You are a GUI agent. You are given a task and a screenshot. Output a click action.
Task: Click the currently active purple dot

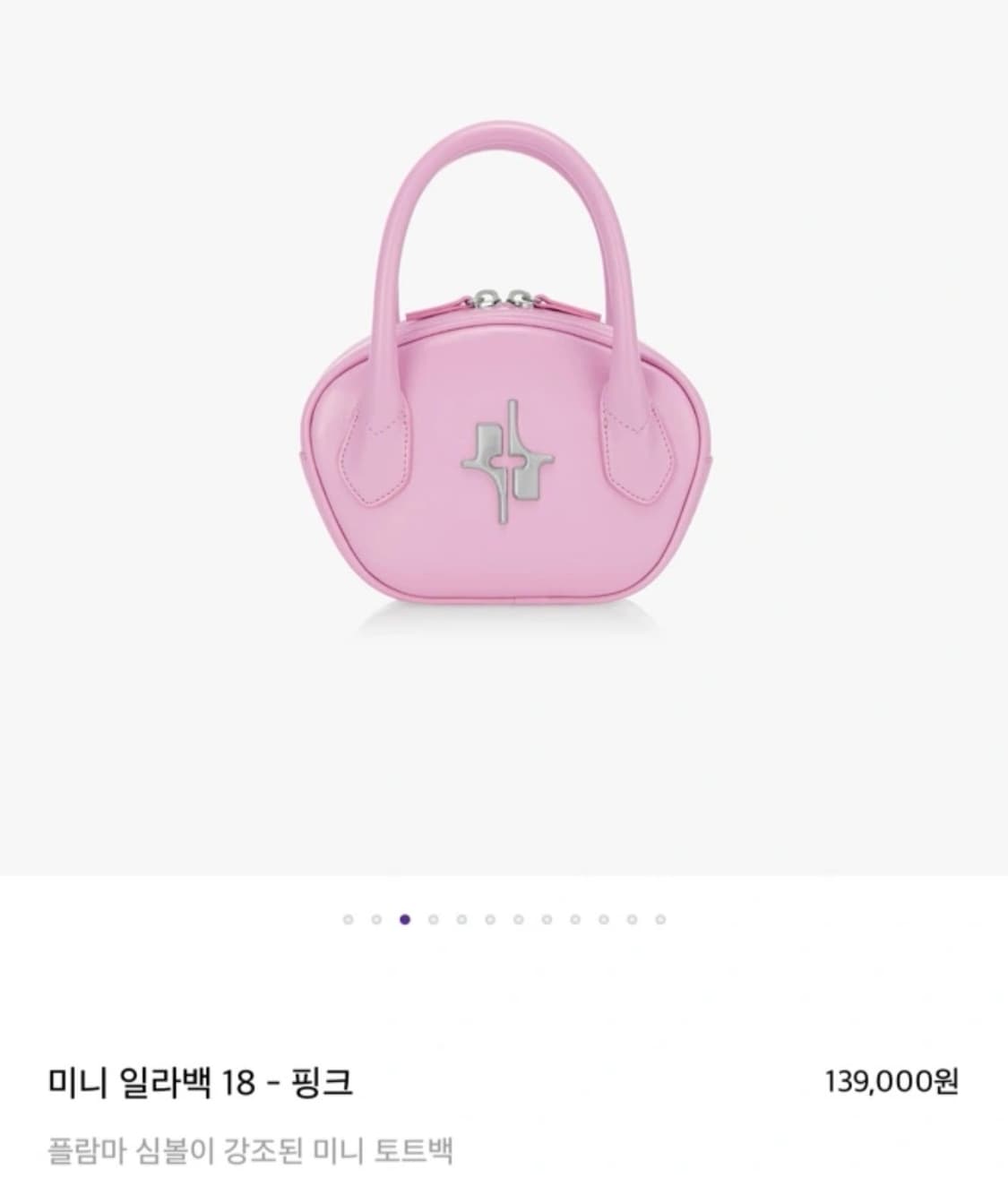(x=405, y=919)
